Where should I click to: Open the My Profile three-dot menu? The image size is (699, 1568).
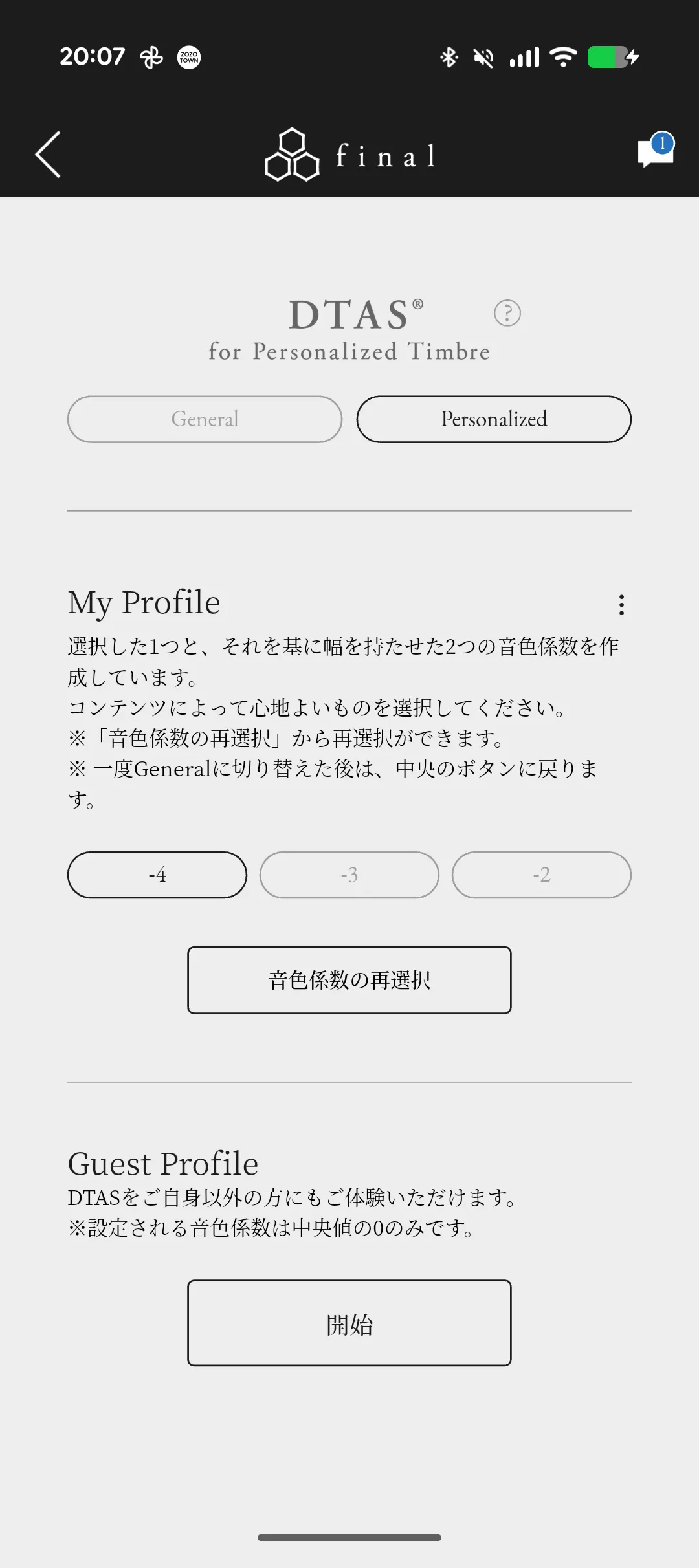coord(621,605)
